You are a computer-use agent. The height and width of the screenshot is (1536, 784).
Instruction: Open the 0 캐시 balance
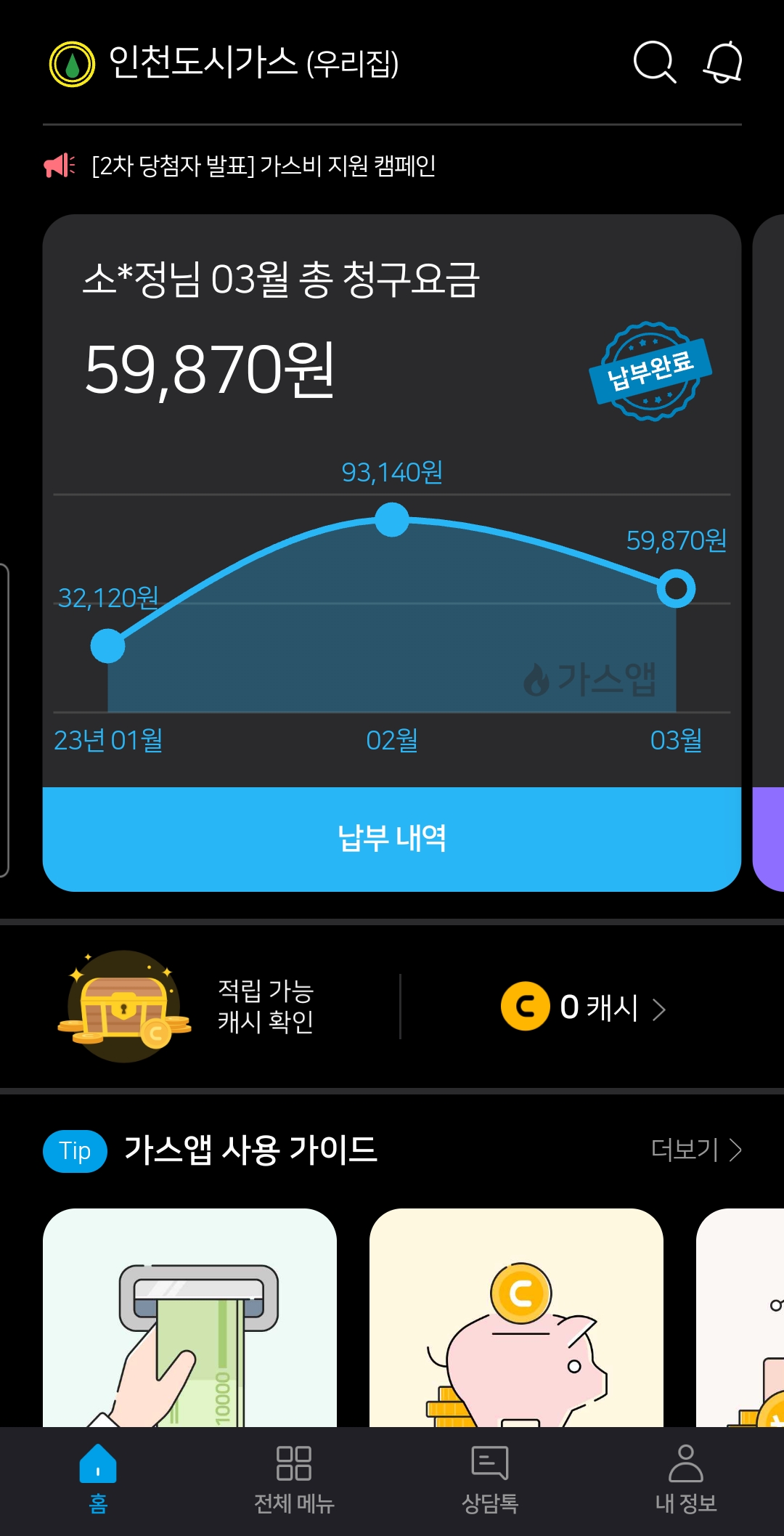point(584,1007)
